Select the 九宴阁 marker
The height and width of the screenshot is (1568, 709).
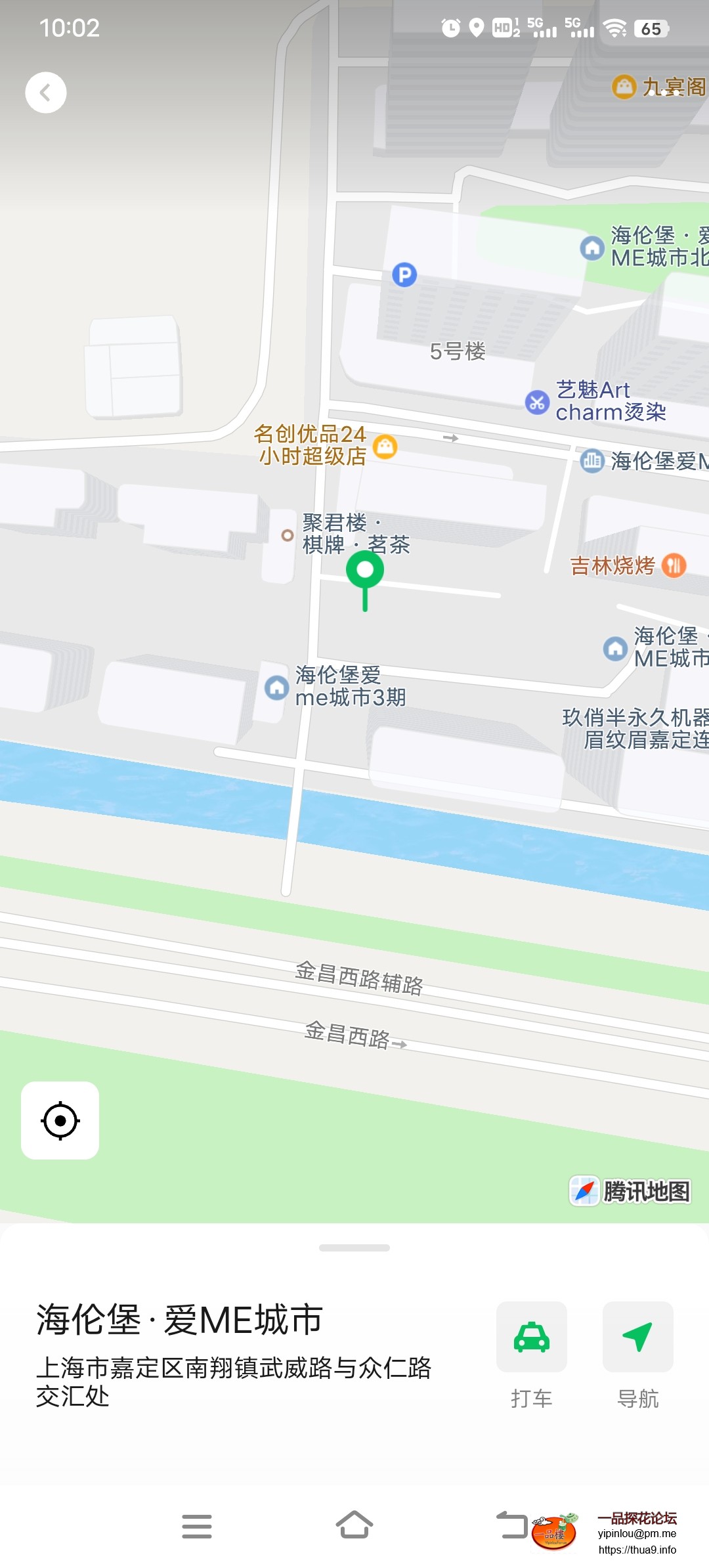[624, 86]
